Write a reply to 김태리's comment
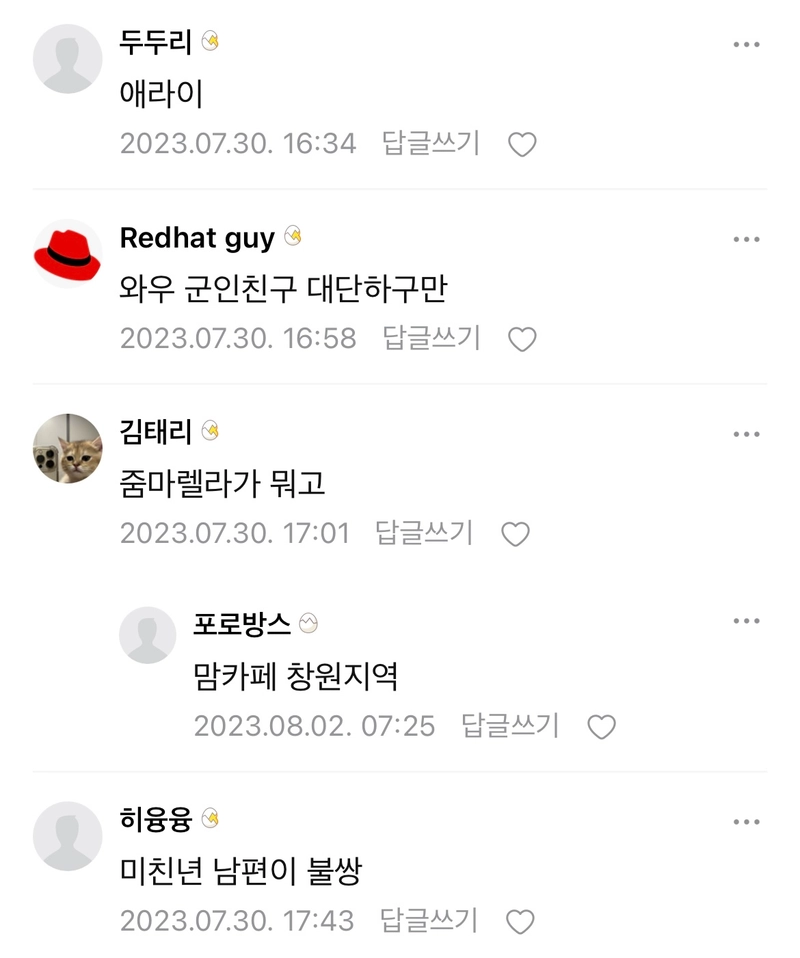The image size is (800, 958). [424, 534]
